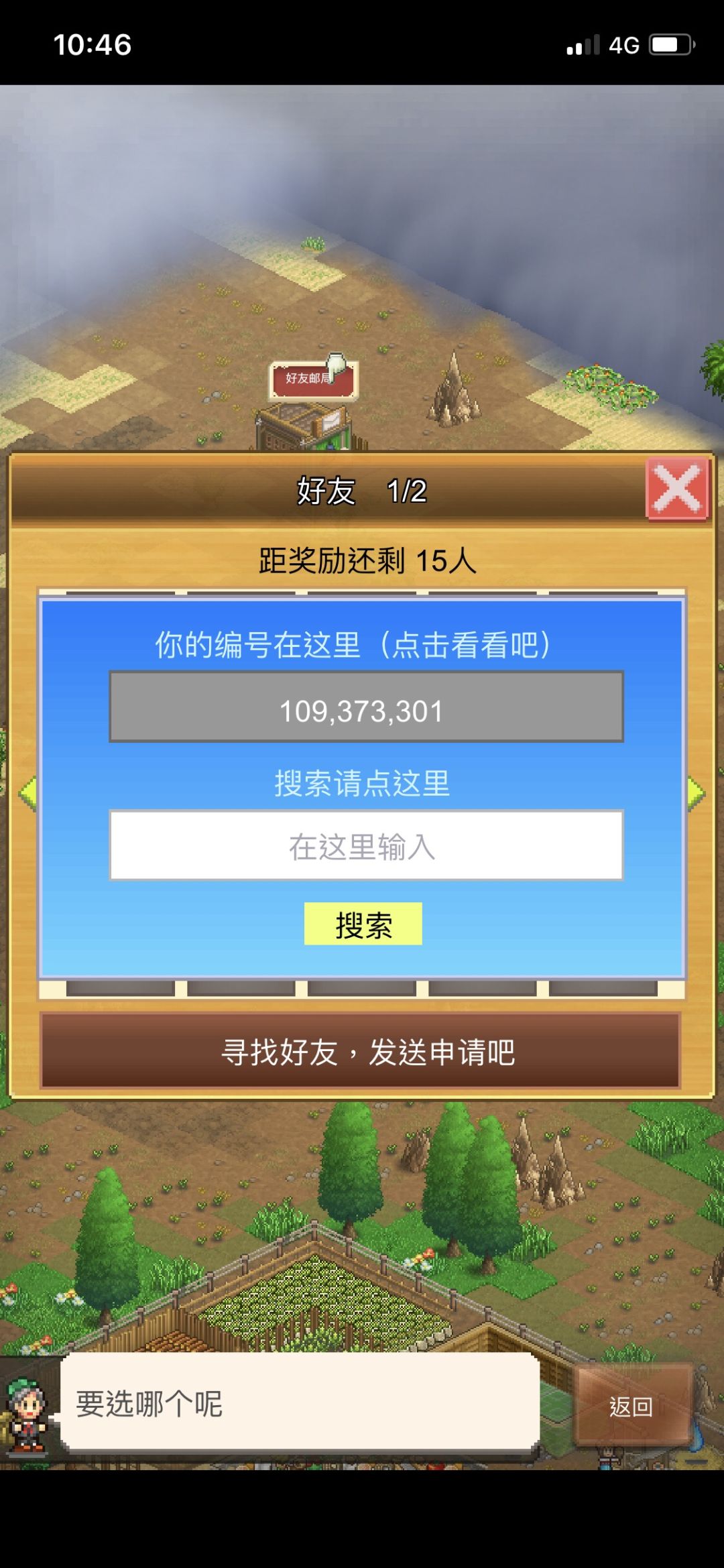Focus the 在这里输入 search input field
Image resolution: width=724 pixels, height=1568 pixels.
coord(366,845)
